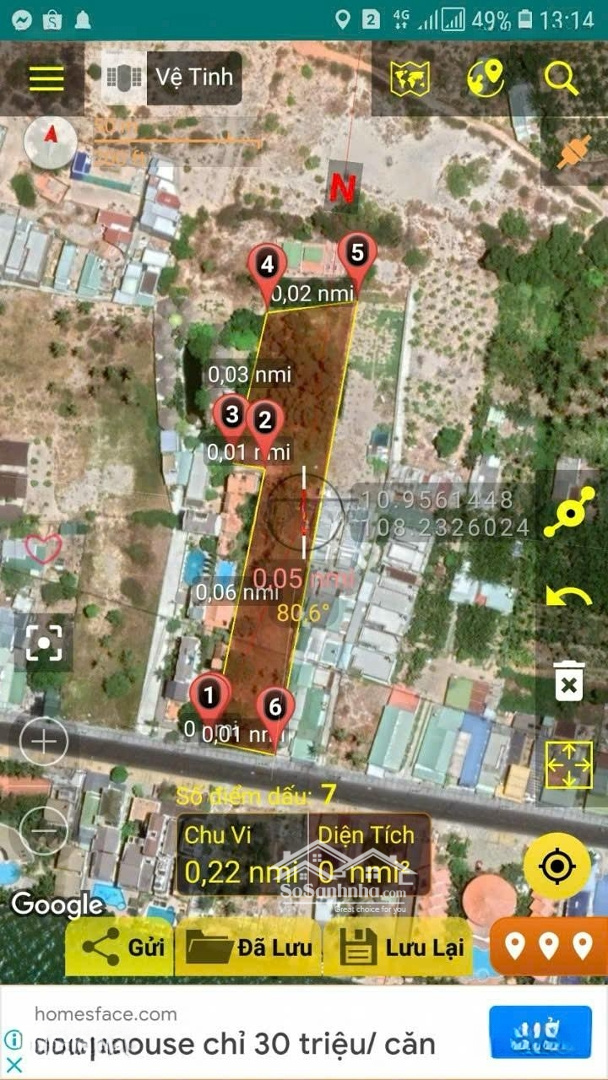Screen dimensions: 608x1080
Task: Delete the measurement with trash icon
Action: coord(569,681)
